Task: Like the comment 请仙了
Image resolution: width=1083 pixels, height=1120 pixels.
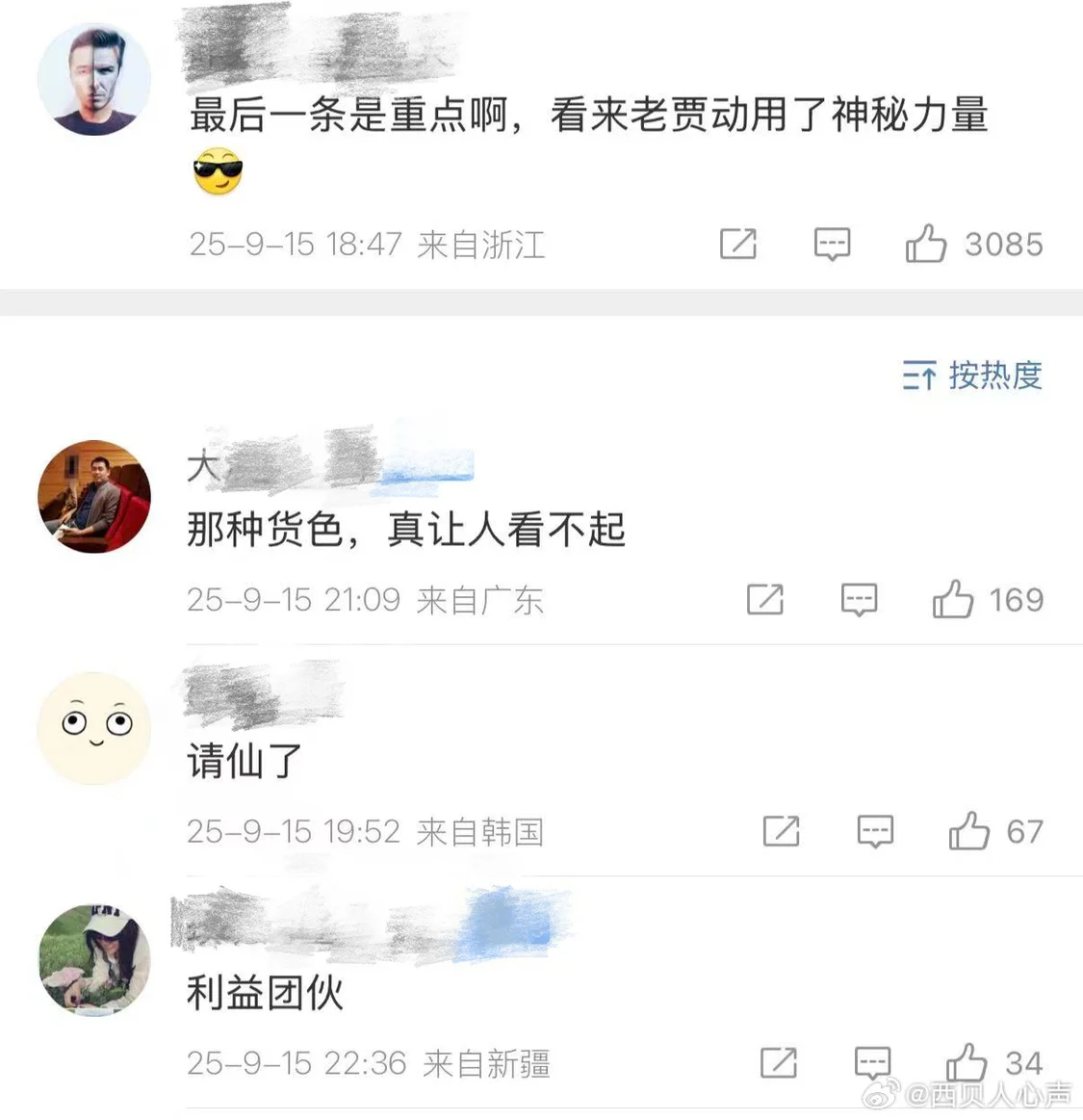Action: [968, 830]
